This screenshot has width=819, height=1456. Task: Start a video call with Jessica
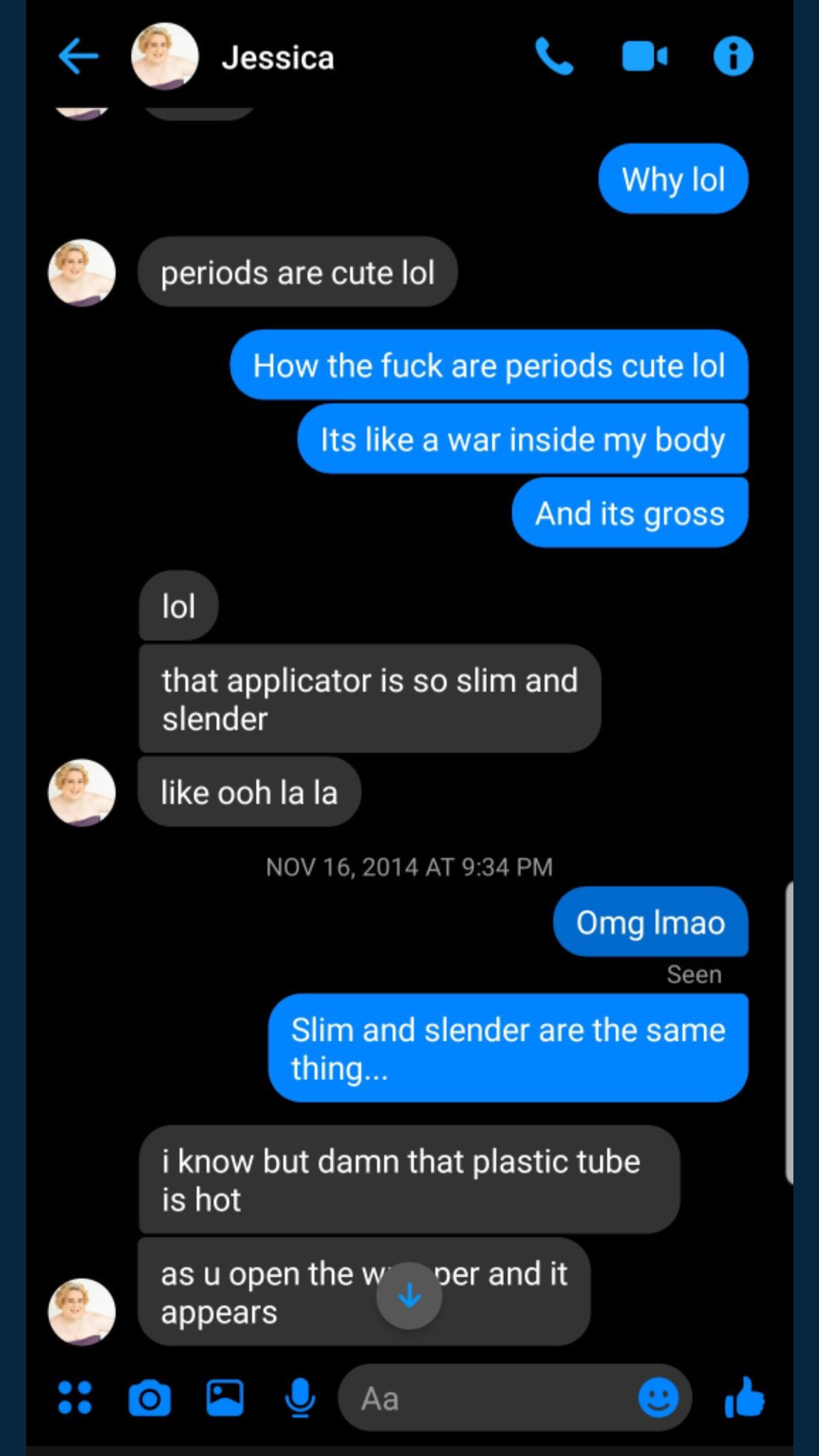coord(644,57)
